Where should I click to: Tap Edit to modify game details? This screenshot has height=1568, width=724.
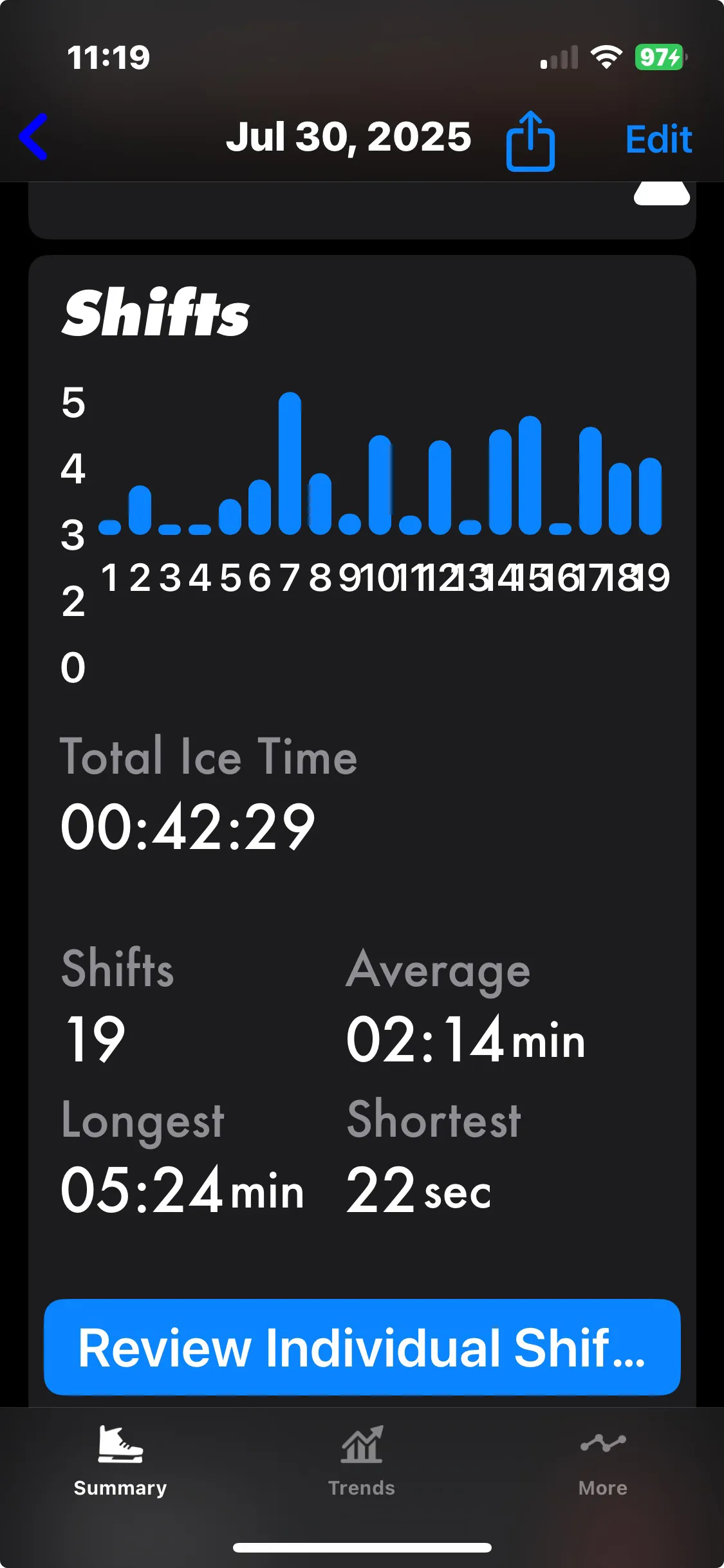point(659,138)
